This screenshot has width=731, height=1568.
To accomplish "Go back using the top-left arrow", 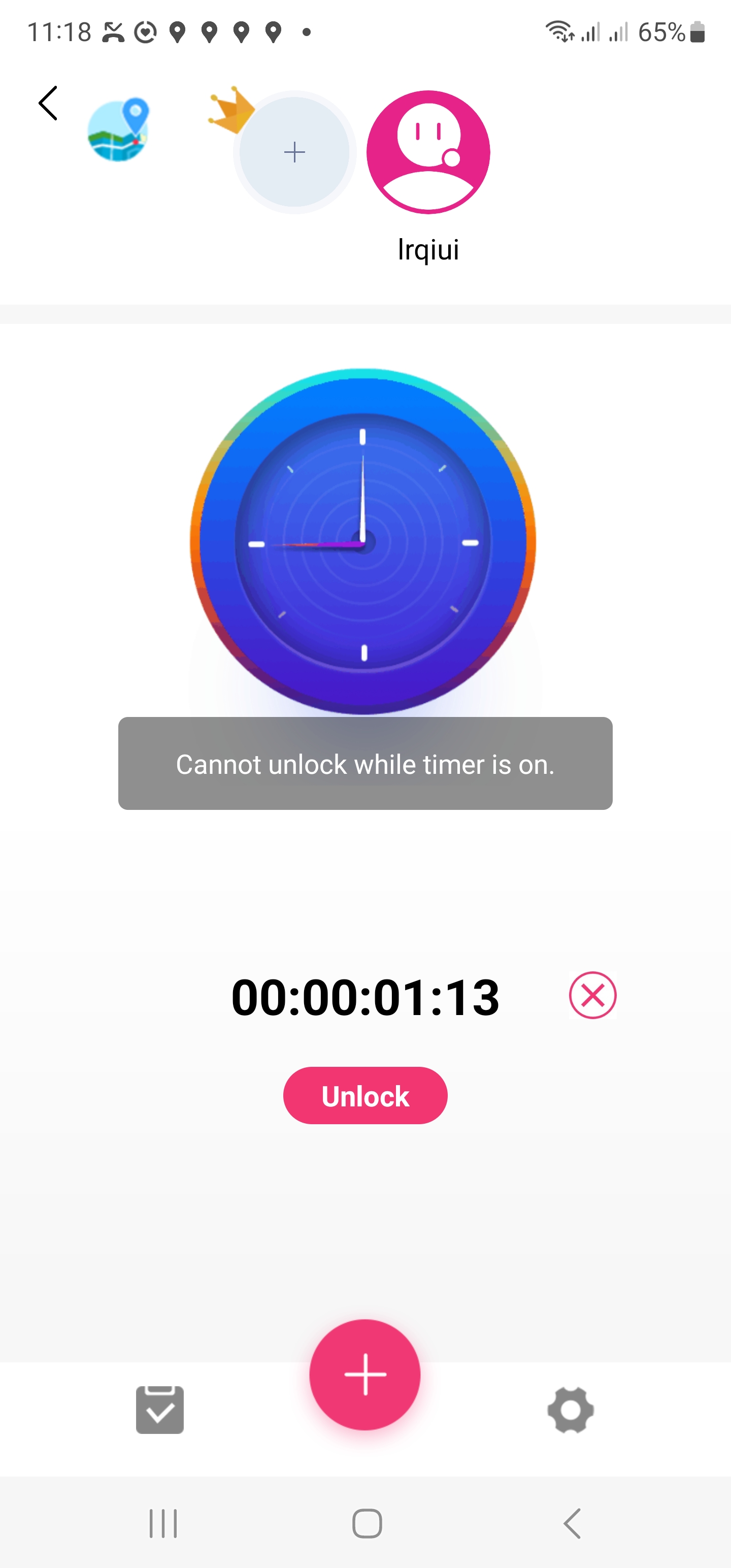I will (48, 104).
